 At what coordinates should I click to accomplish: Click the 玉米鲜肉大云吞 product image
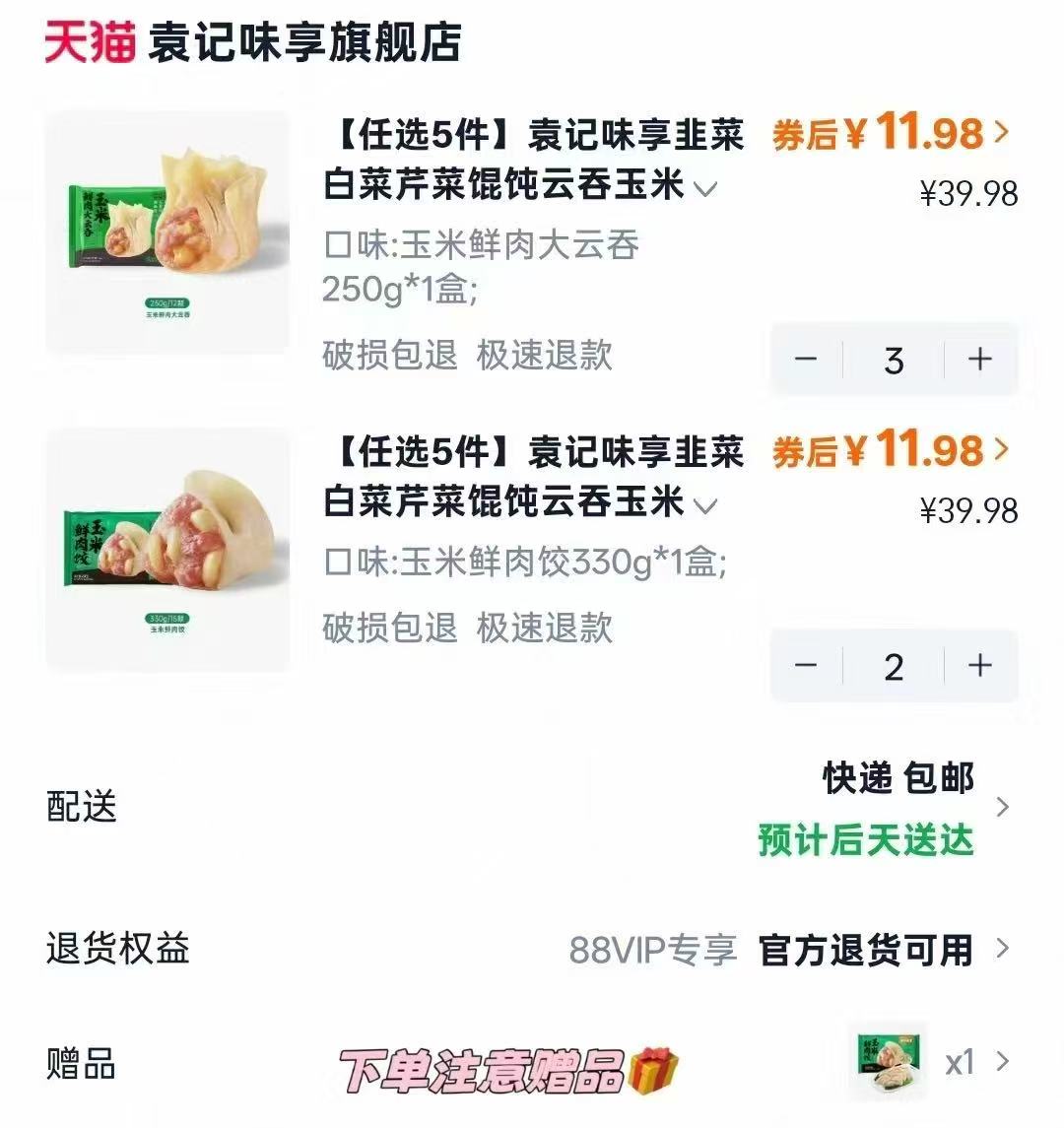(167, 227)
